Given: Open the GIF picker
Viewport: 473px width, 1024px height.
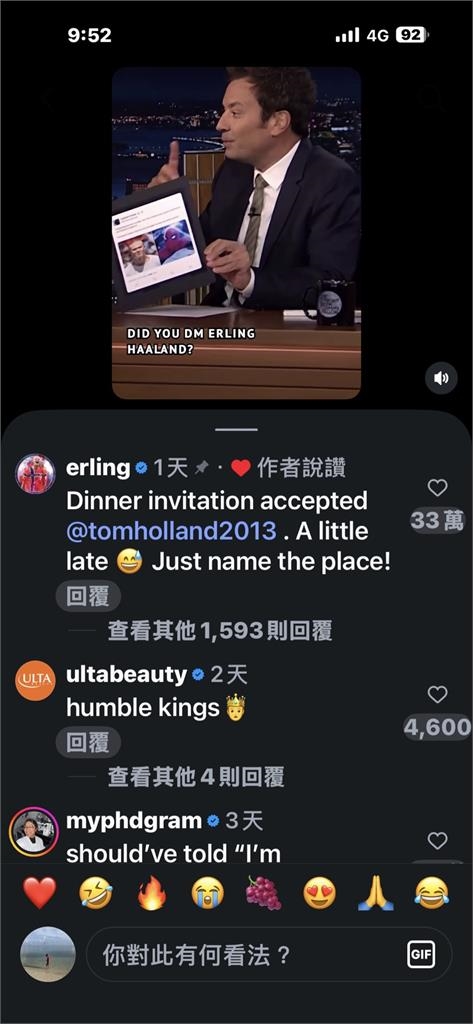Looking at the screenshot, I should coord(421,955).
